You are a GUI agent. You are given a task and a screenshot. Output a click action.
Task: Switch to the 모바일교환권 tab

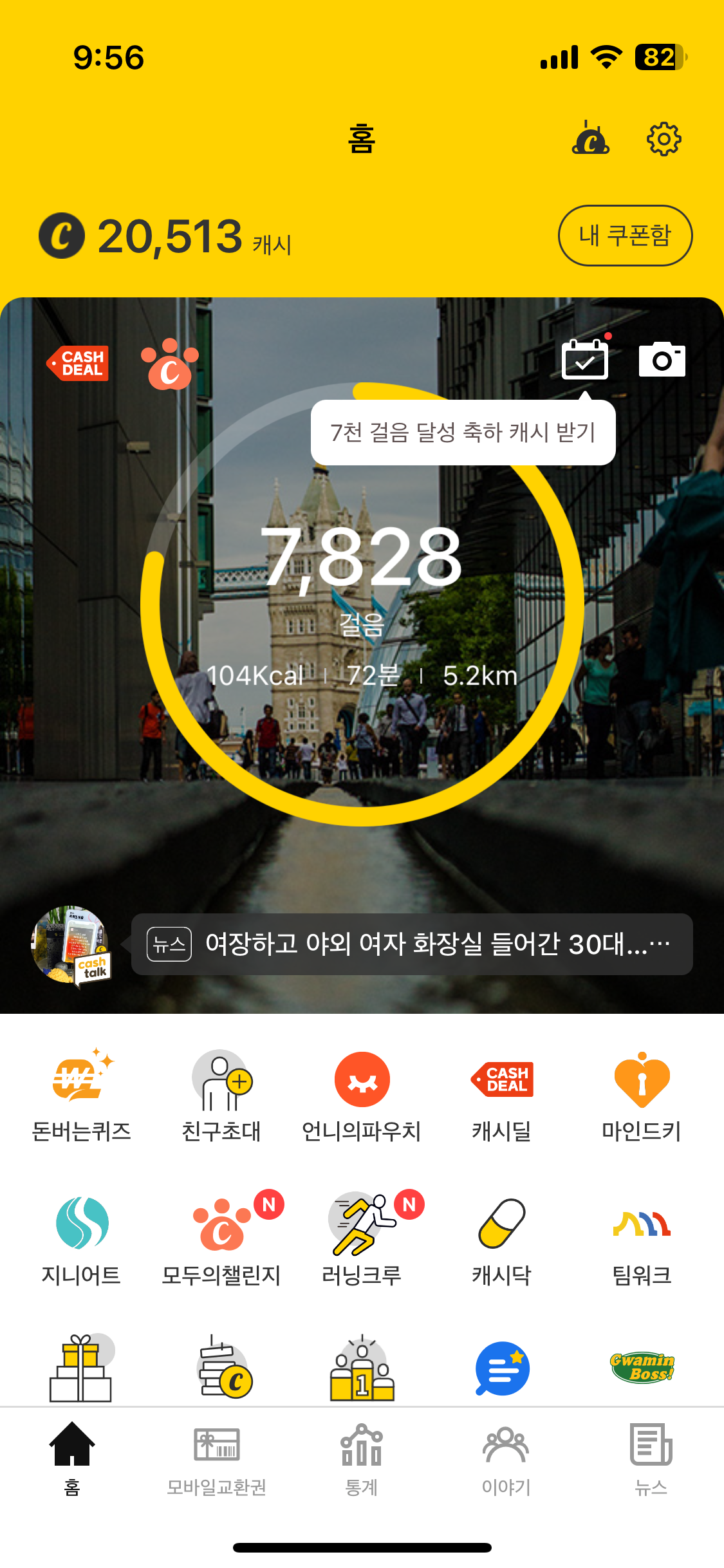pos(217,1460)
